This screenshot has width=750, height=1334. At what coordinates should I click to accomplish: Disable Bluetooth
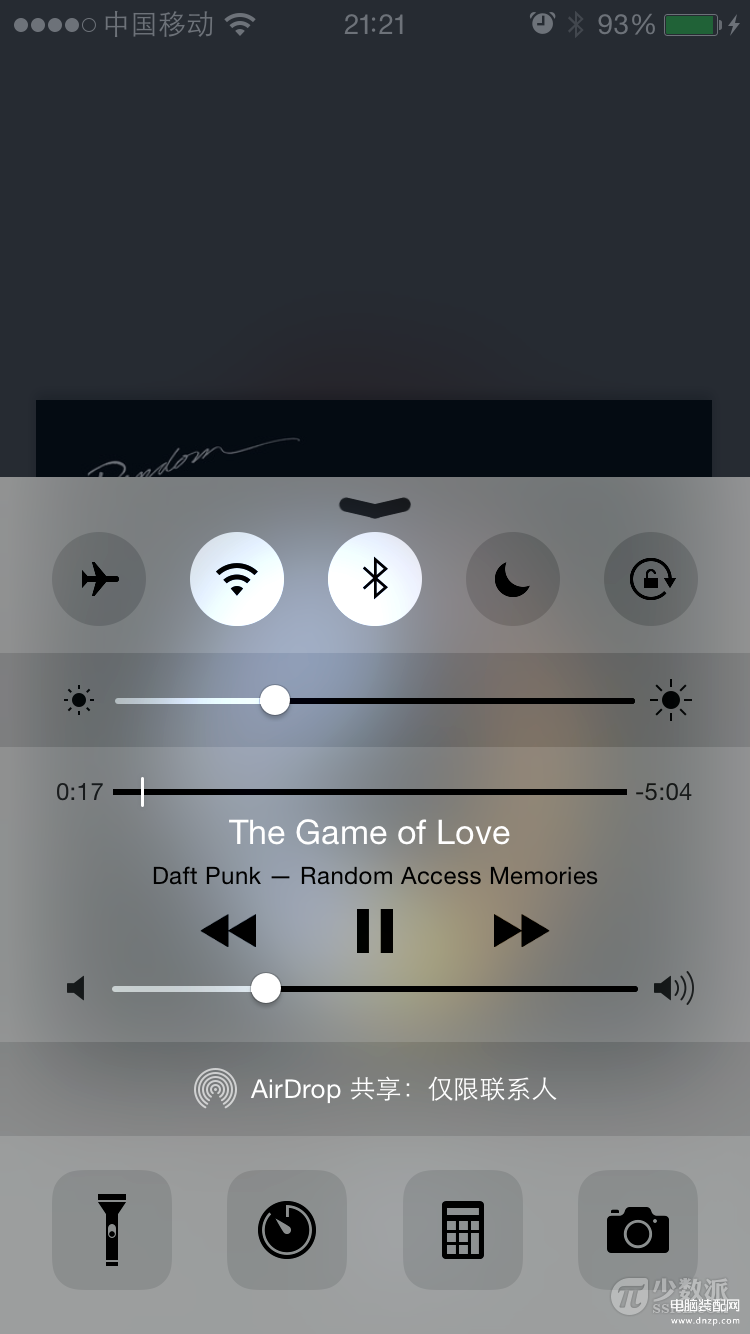[375, 579]
